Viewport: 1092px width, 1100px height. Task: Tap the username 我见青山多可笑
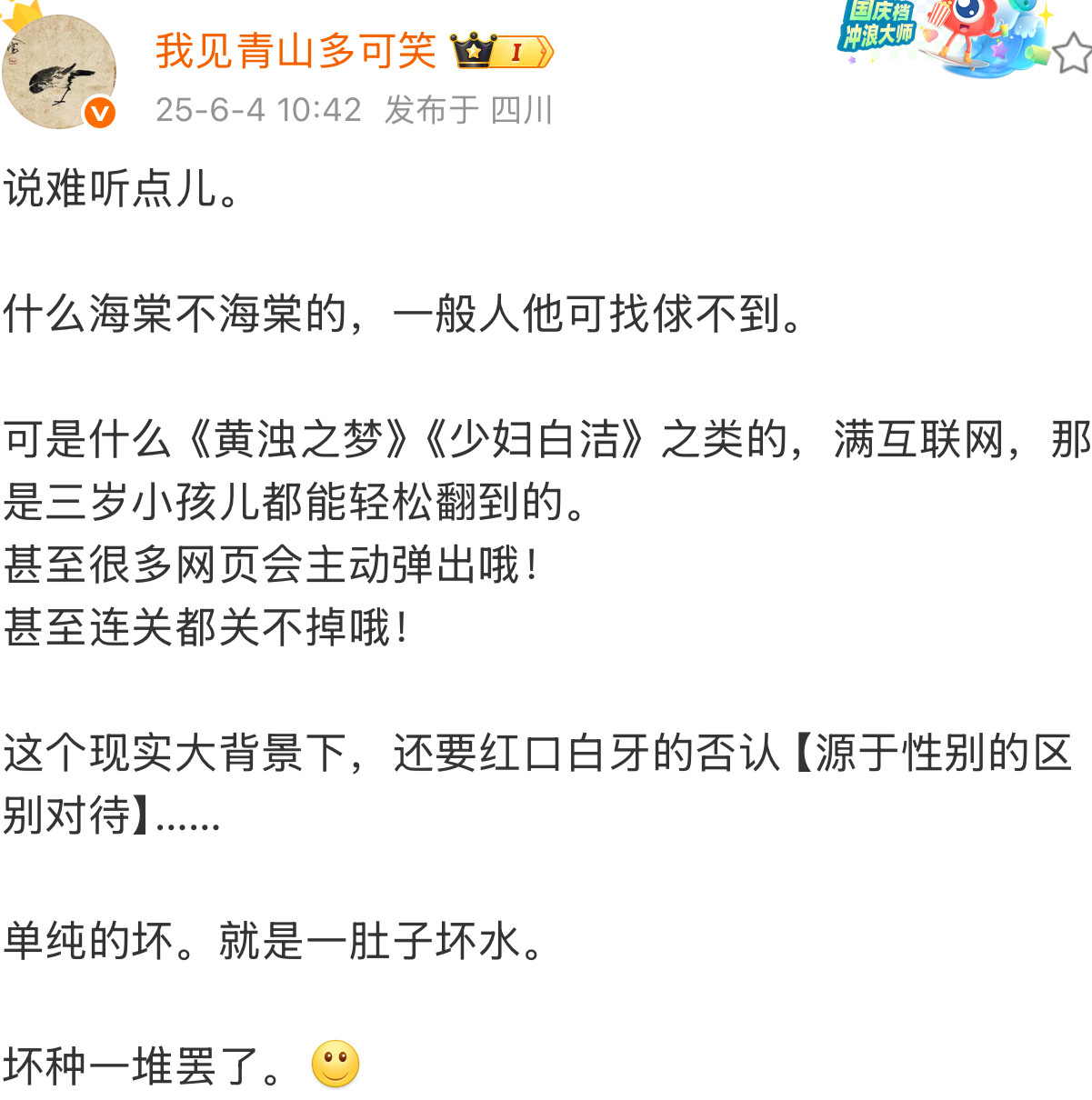point(296,51)
